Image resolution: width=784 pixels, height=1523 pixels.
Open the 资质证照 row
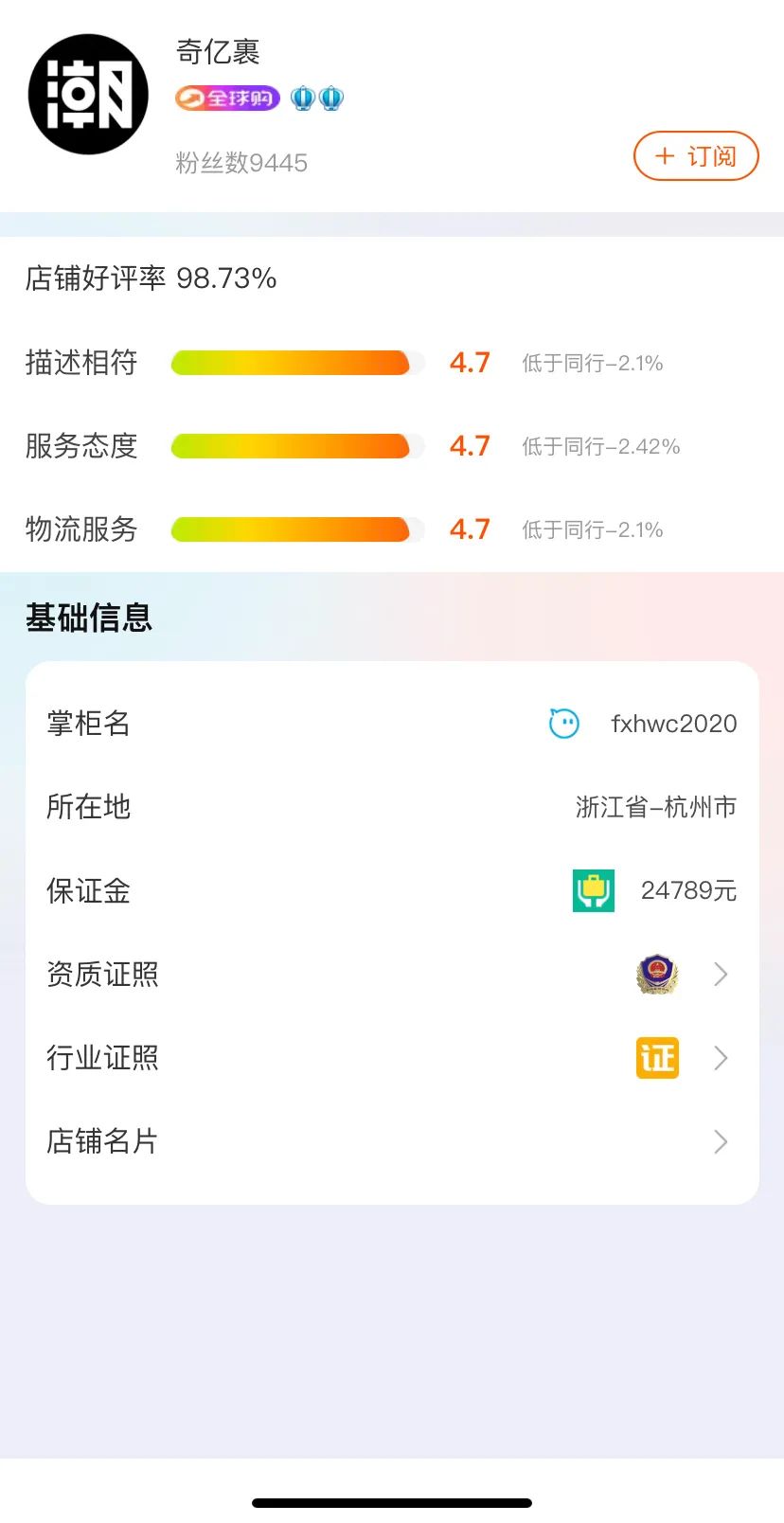pyautogui.click(x=391, y=974)
